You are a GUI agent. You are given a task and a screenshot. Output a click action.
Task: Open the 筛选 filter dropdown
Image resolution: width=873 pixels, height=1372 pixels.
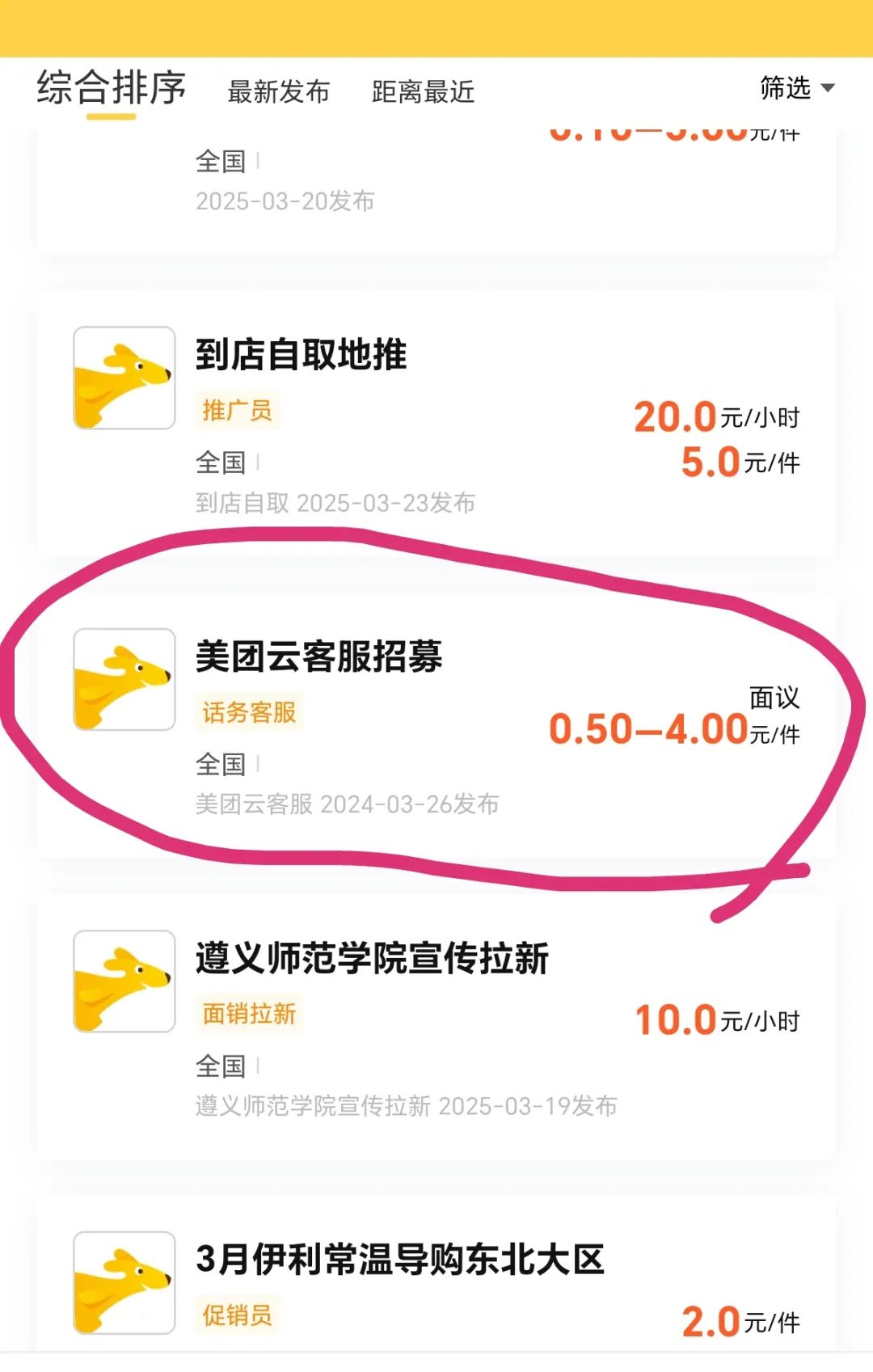(796, 87)
